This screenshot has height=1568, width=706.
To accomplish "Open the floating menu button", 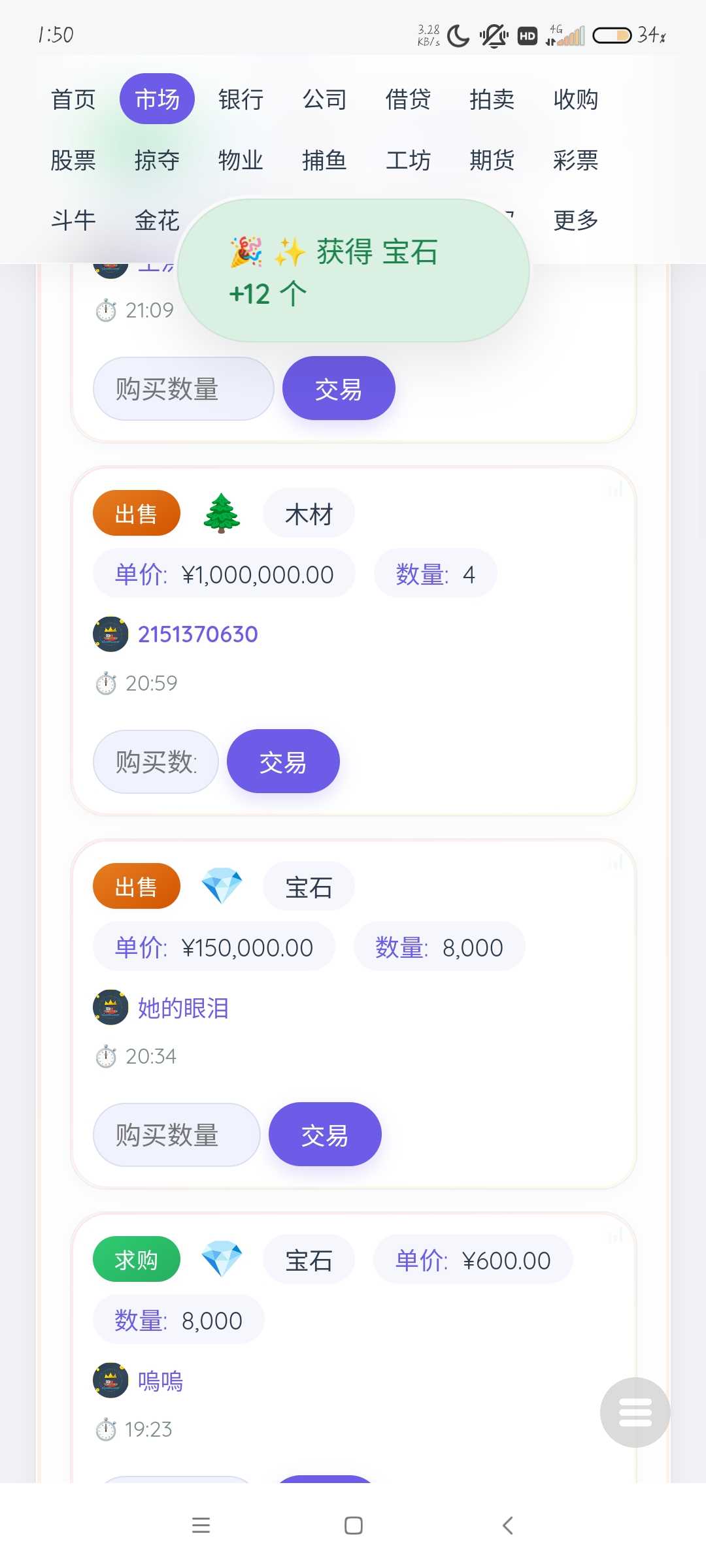I will (x=635, y=1412).
